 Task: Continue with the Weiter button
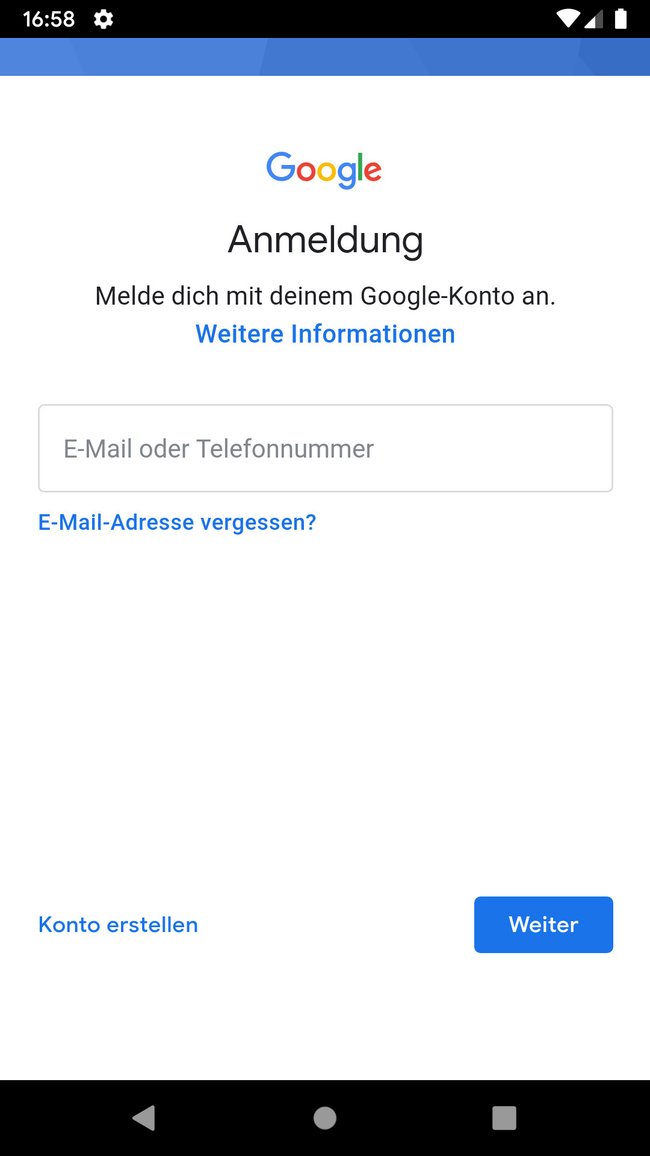(x=543, y=925)
